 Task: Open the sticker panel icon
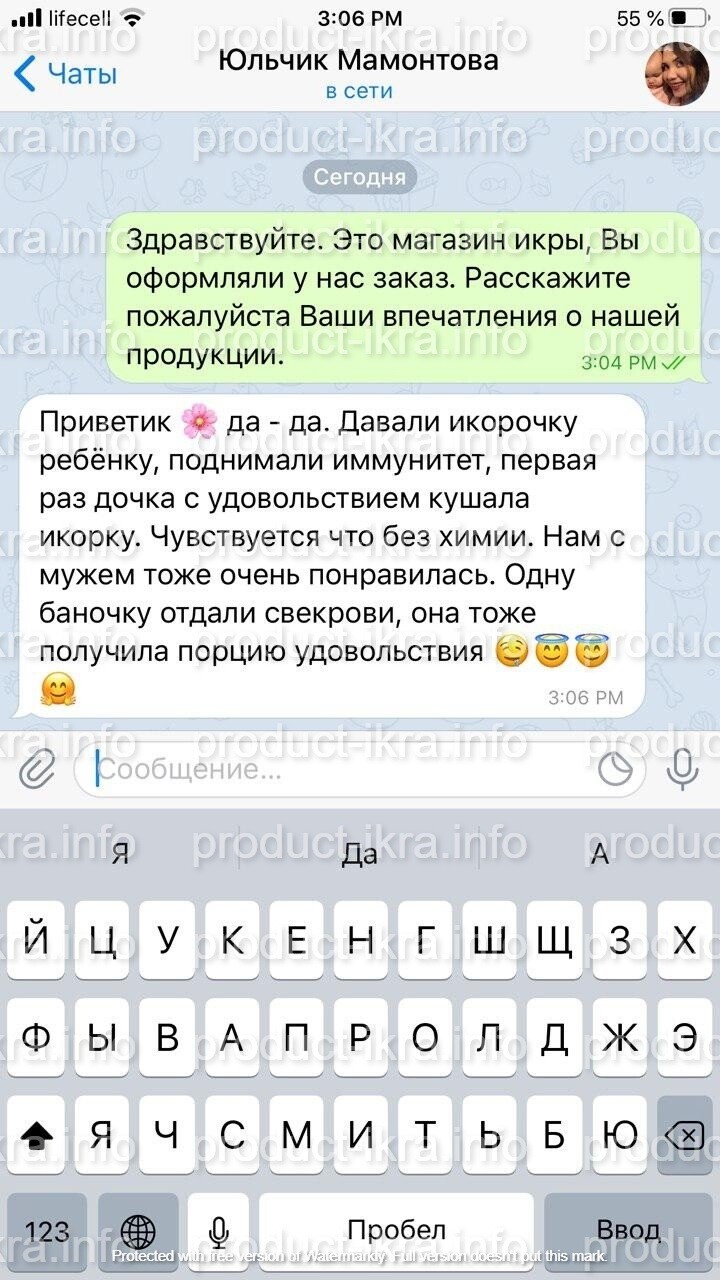[617, 769]
